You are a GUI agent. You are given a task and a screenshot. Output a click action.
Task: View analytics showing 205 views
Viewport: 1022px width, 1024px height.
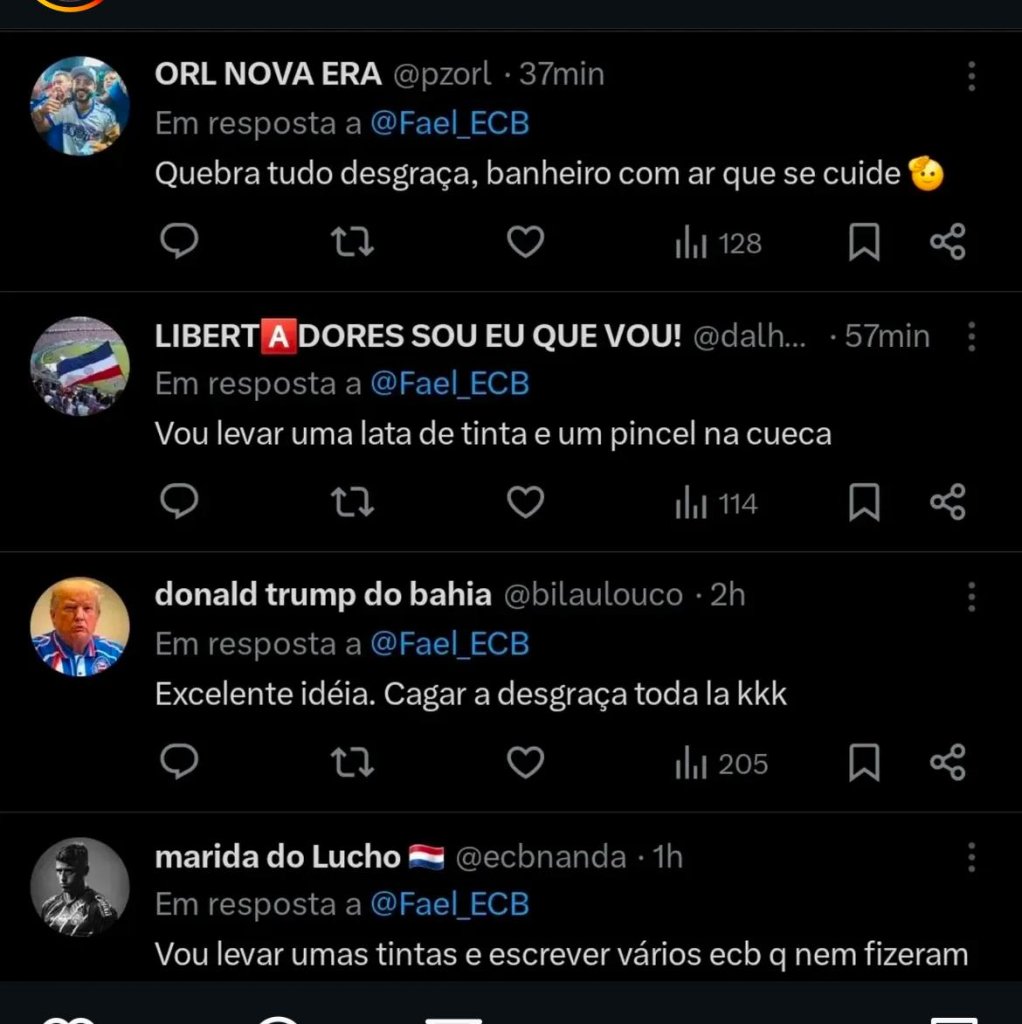722,765
